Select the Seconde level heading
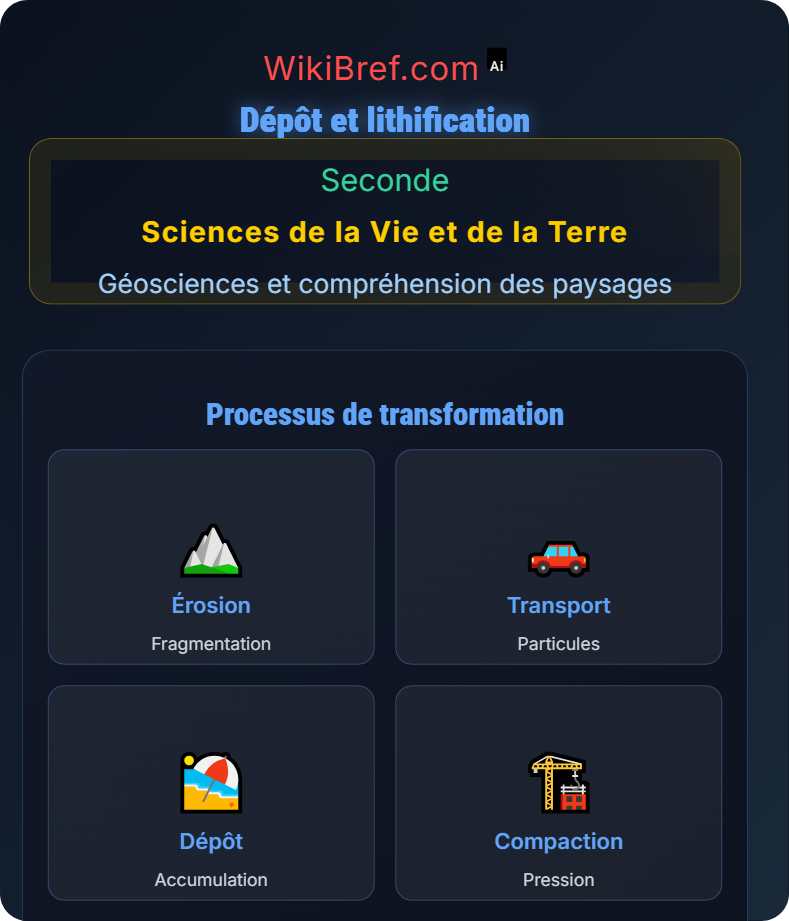Viewport: 789px width, 921px height. coord(386,181)
